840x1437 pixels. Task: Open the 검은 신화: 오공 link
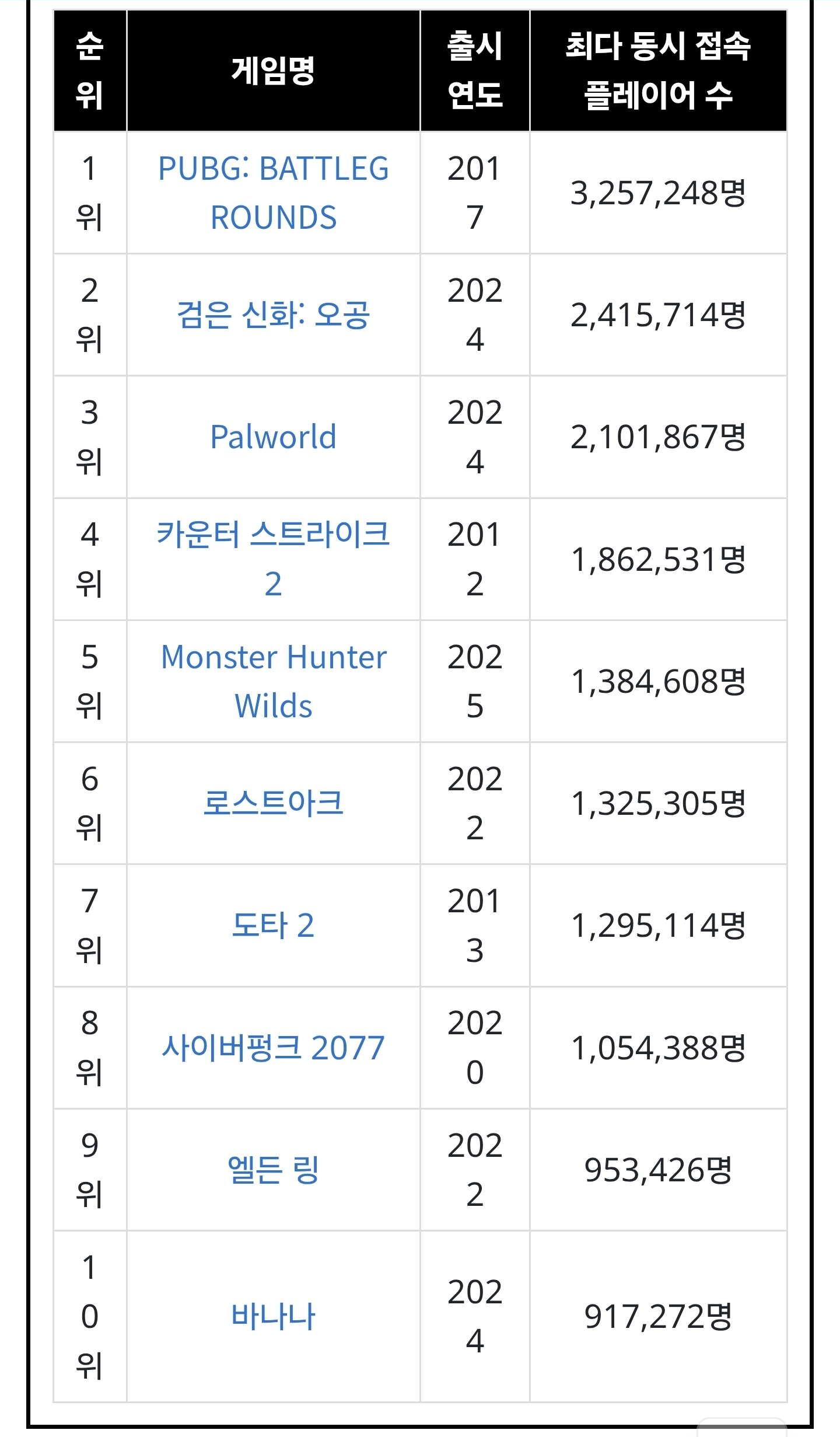[273, 315]
